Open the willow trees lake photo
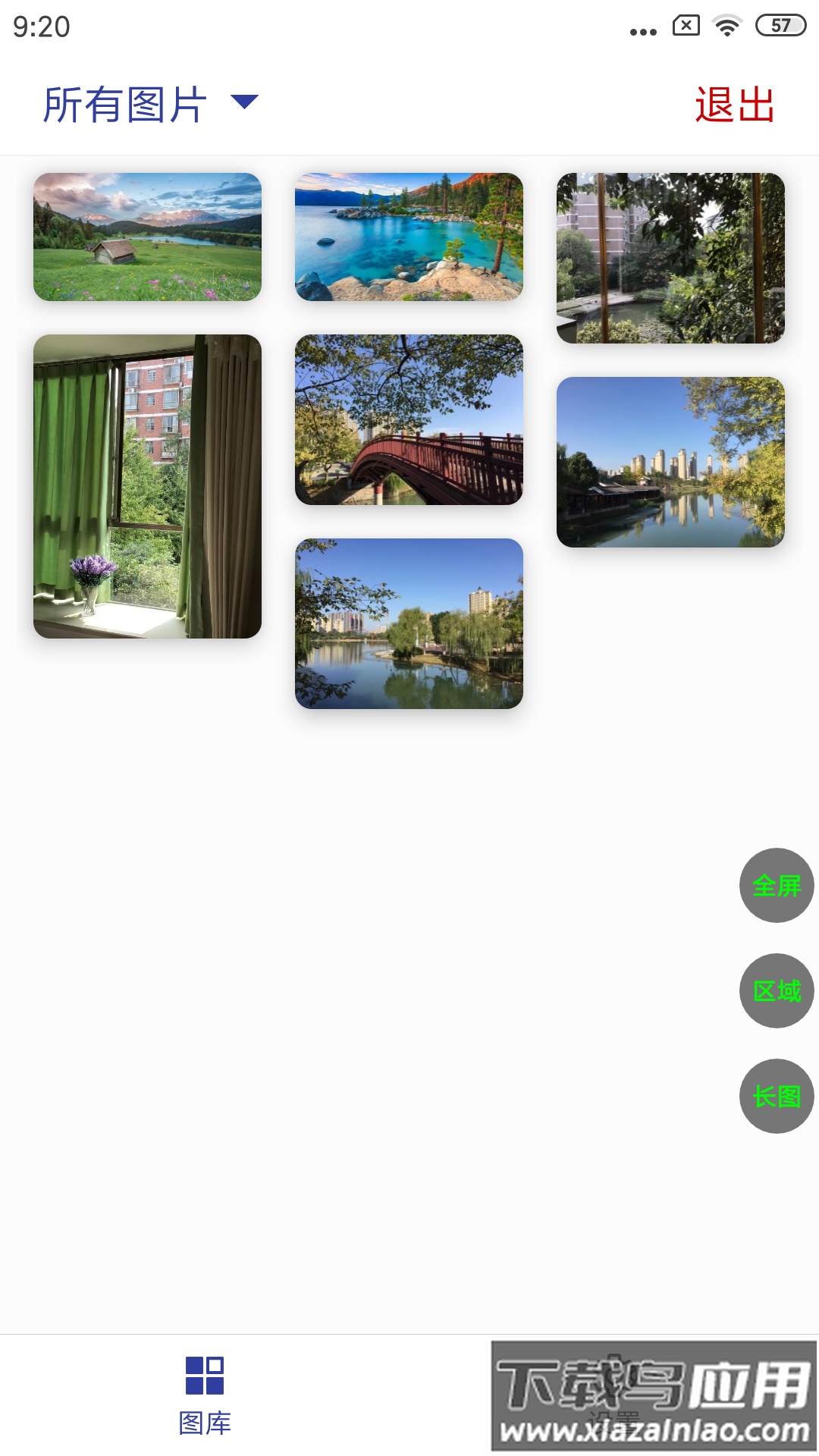Screen dimensions: 819x1456 click(x=409, y=623)
